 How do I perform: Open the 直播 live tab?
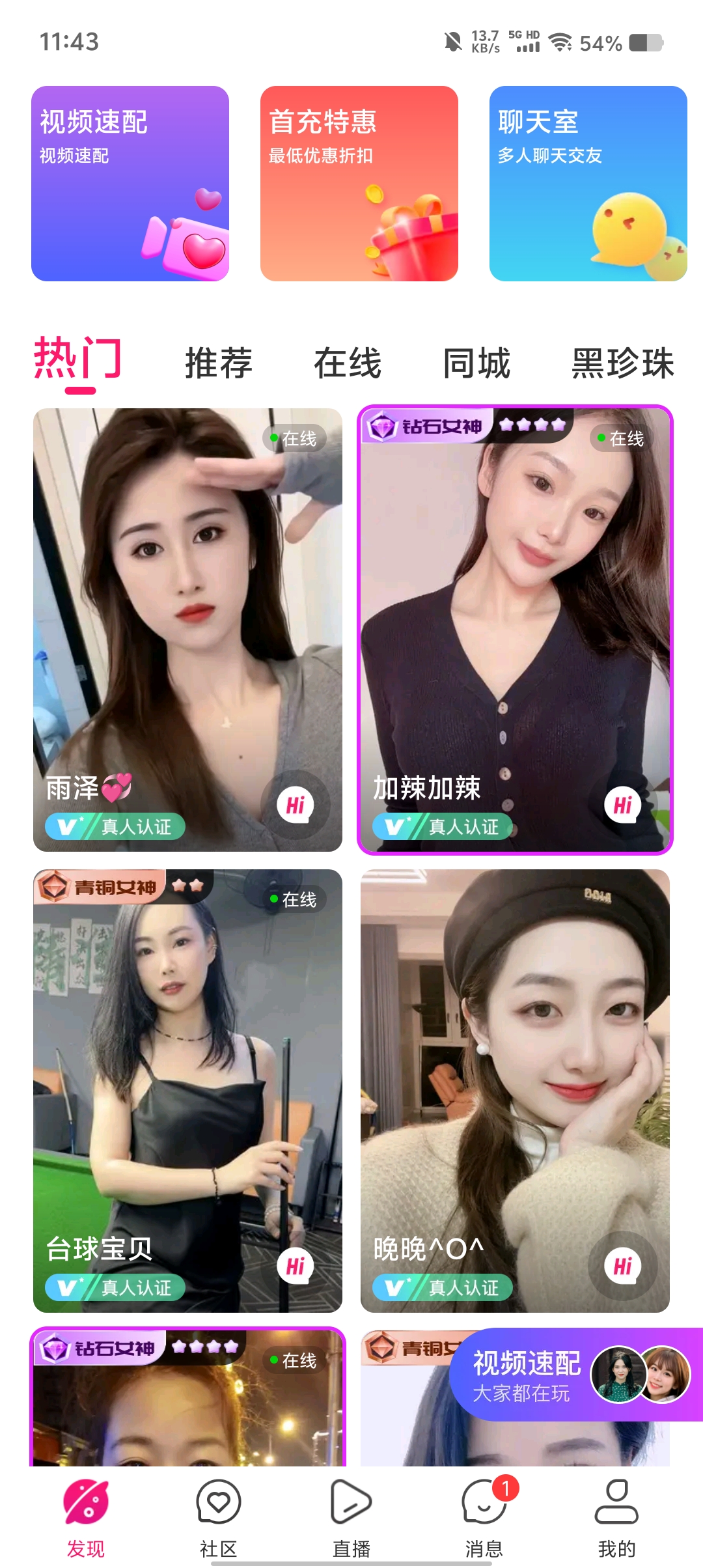click(351, 1518)
